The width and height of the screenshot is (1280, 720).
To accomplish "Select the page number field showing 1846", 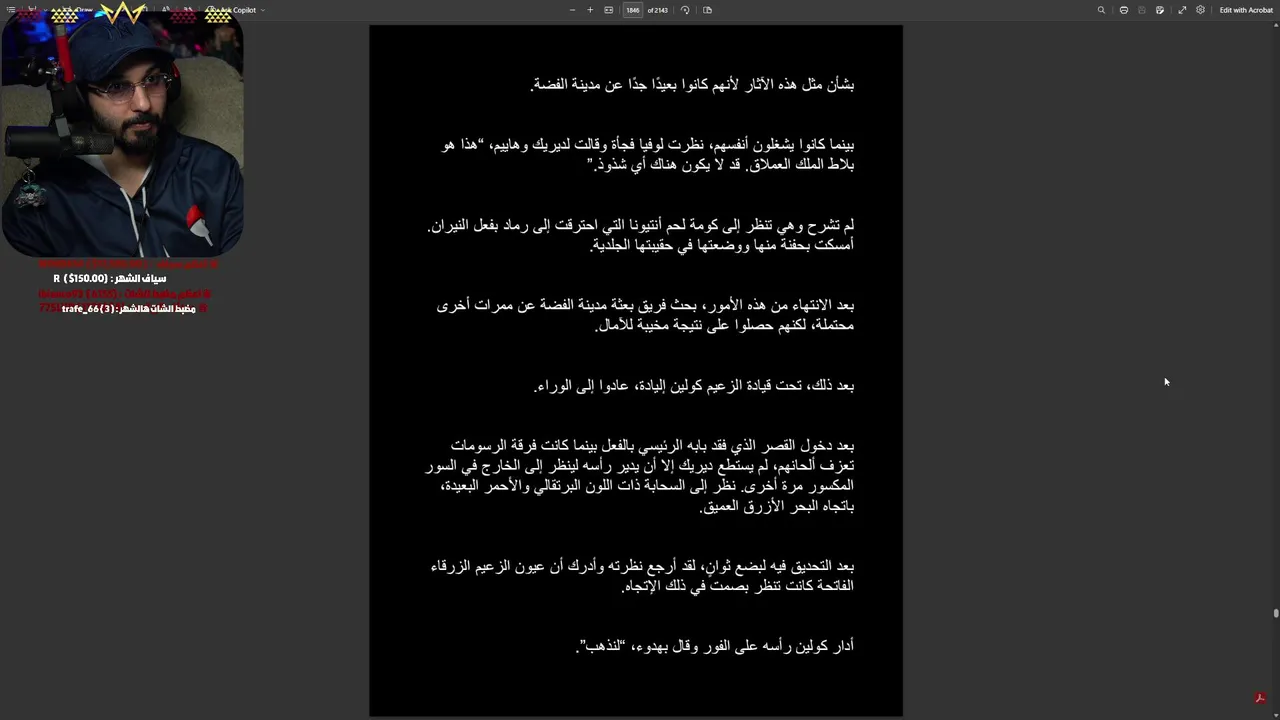I will pos(632,10).
